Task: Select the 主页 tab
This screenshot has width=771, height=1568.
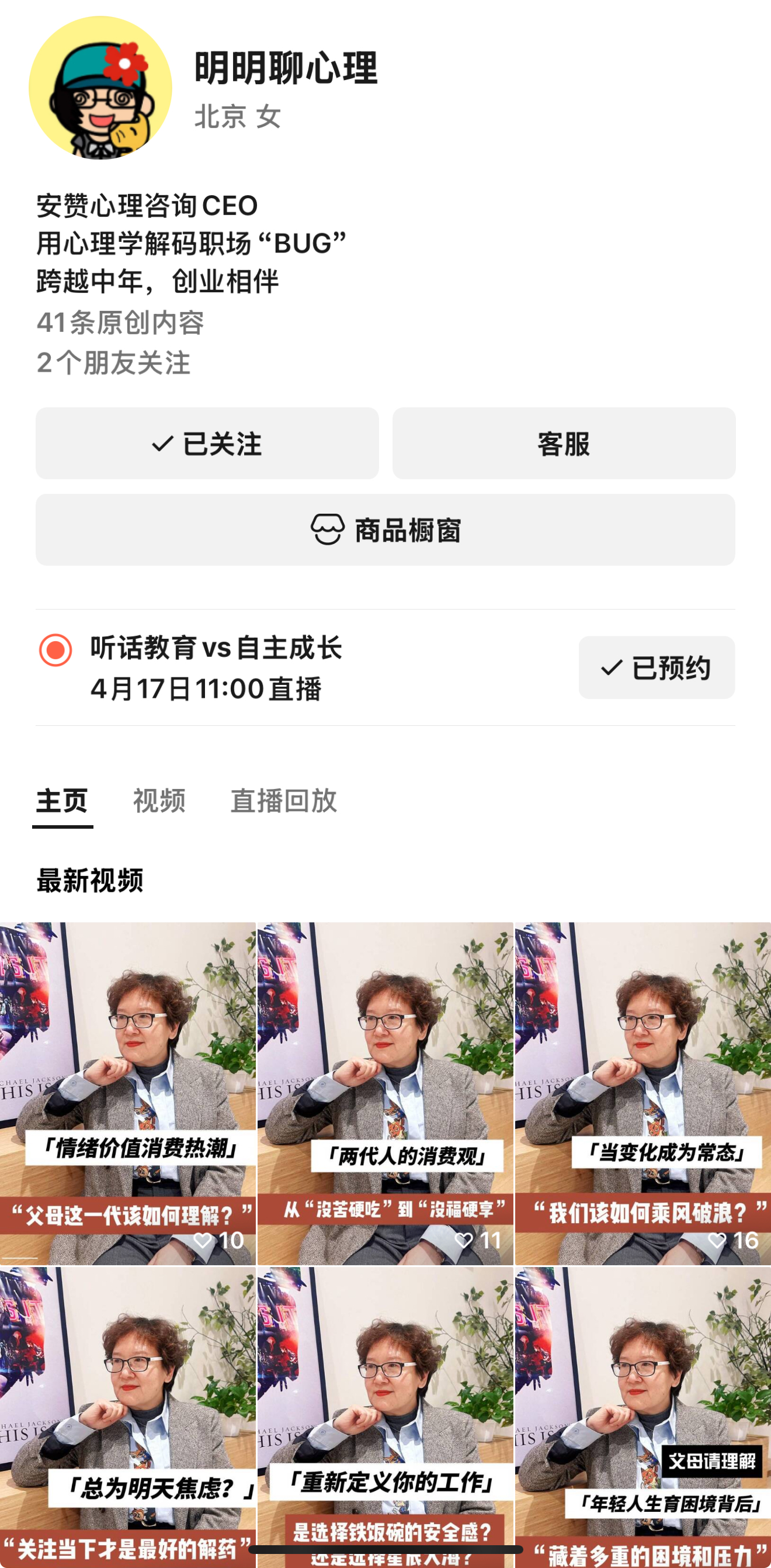Action: [62, 801]
